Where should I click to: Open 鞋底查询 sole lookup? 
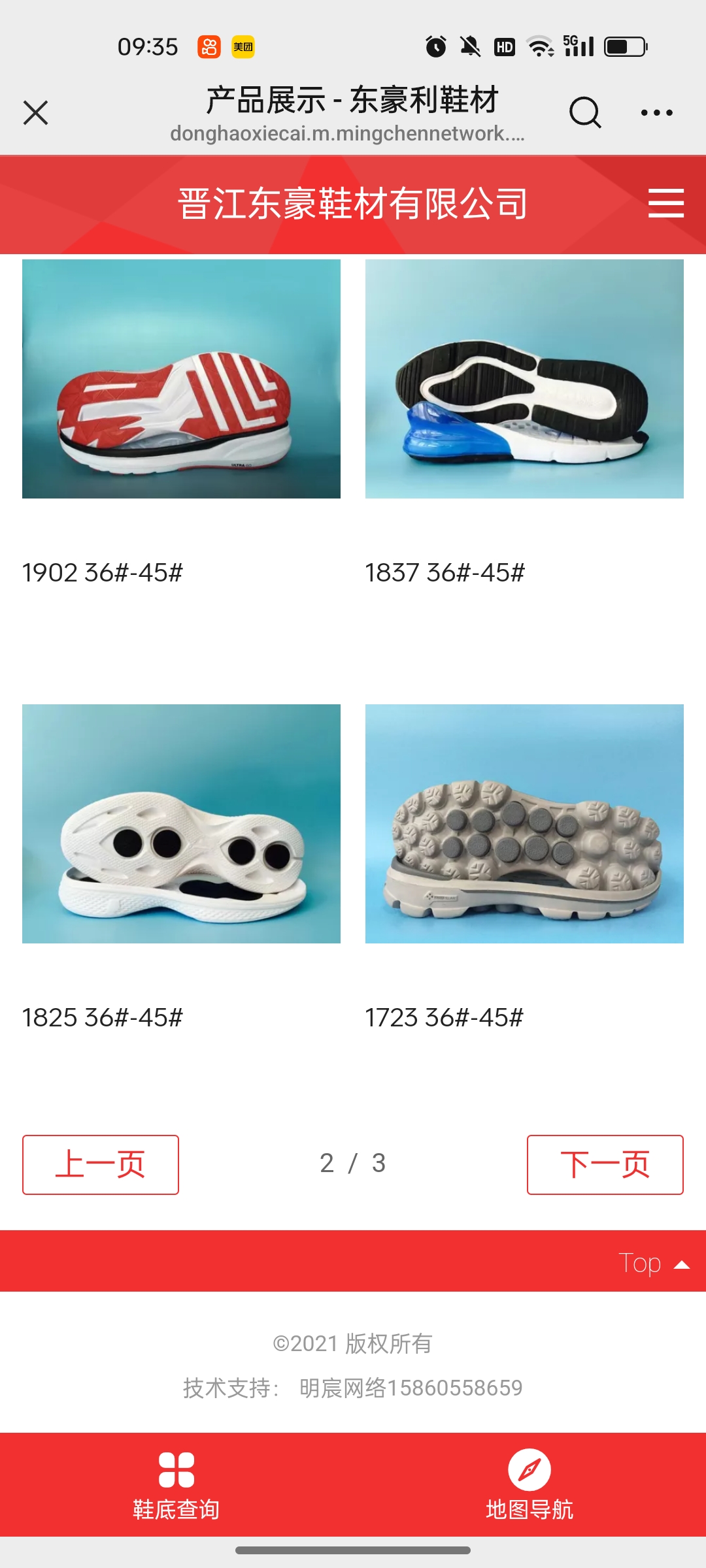pyautogui.click(x=176, y=1484)
